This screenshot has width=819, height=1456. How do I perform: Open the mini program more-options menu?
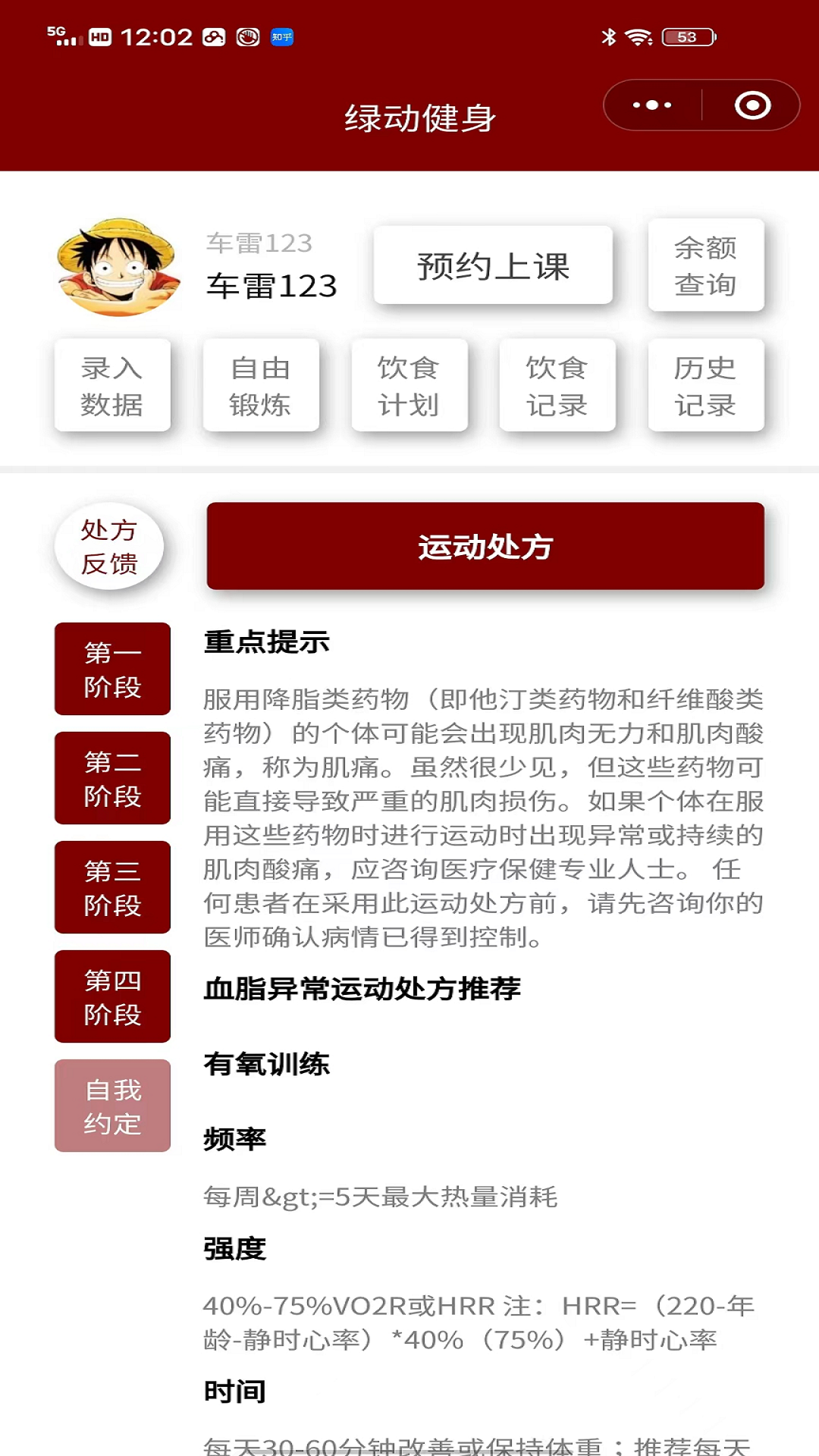click(652, 105)
